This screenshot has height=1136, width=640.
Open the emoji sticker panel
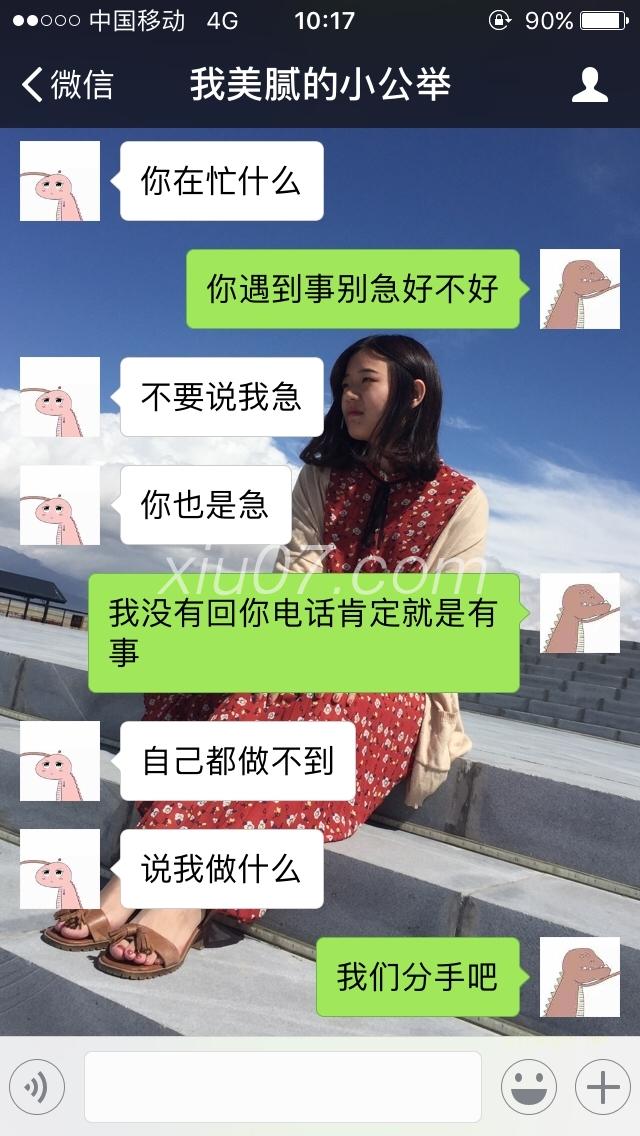click(x=529, y=1087)
